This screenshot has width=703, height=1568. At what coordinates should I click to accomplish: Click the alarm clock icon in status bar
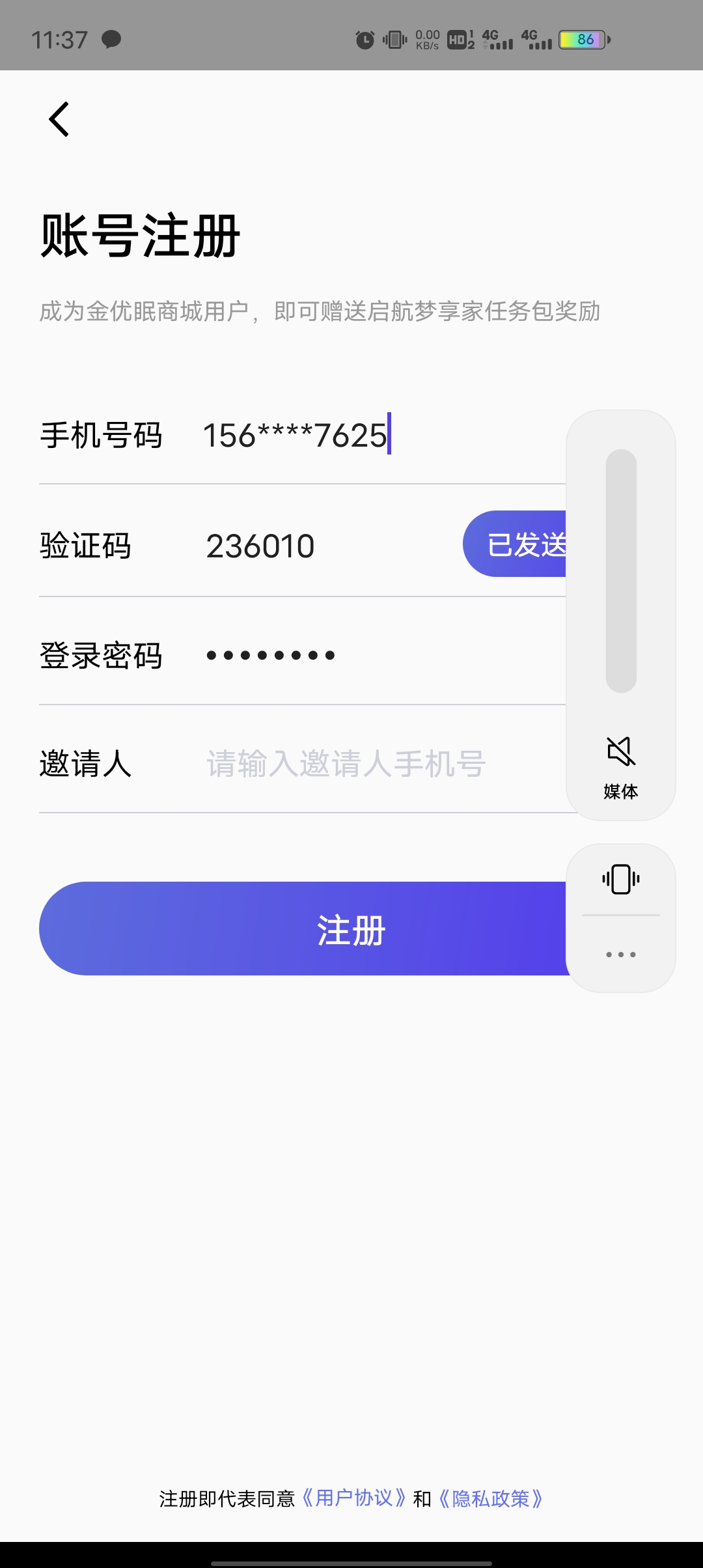(365, 39)
